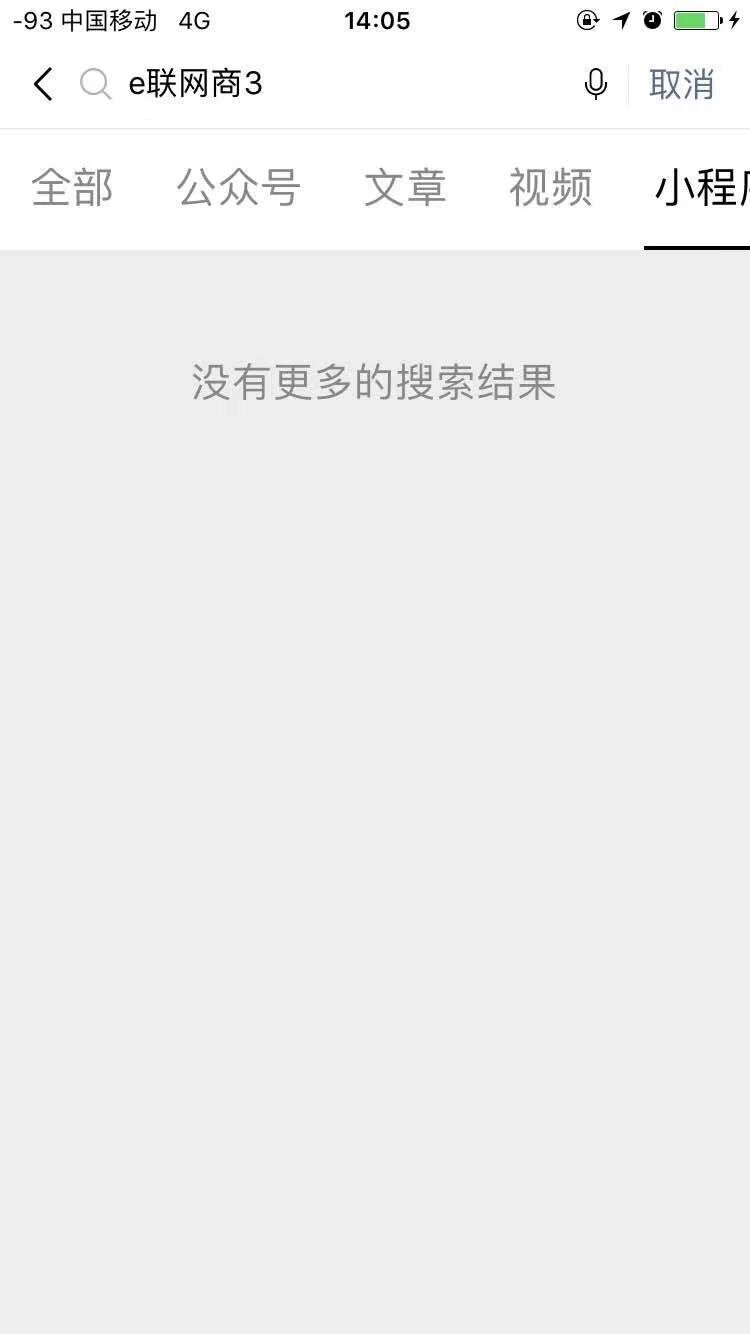Go back using the left arrow
Image resolution: width=750 pixels, height=1334 pixels.
pyautogui.click(x=42, y=85)
